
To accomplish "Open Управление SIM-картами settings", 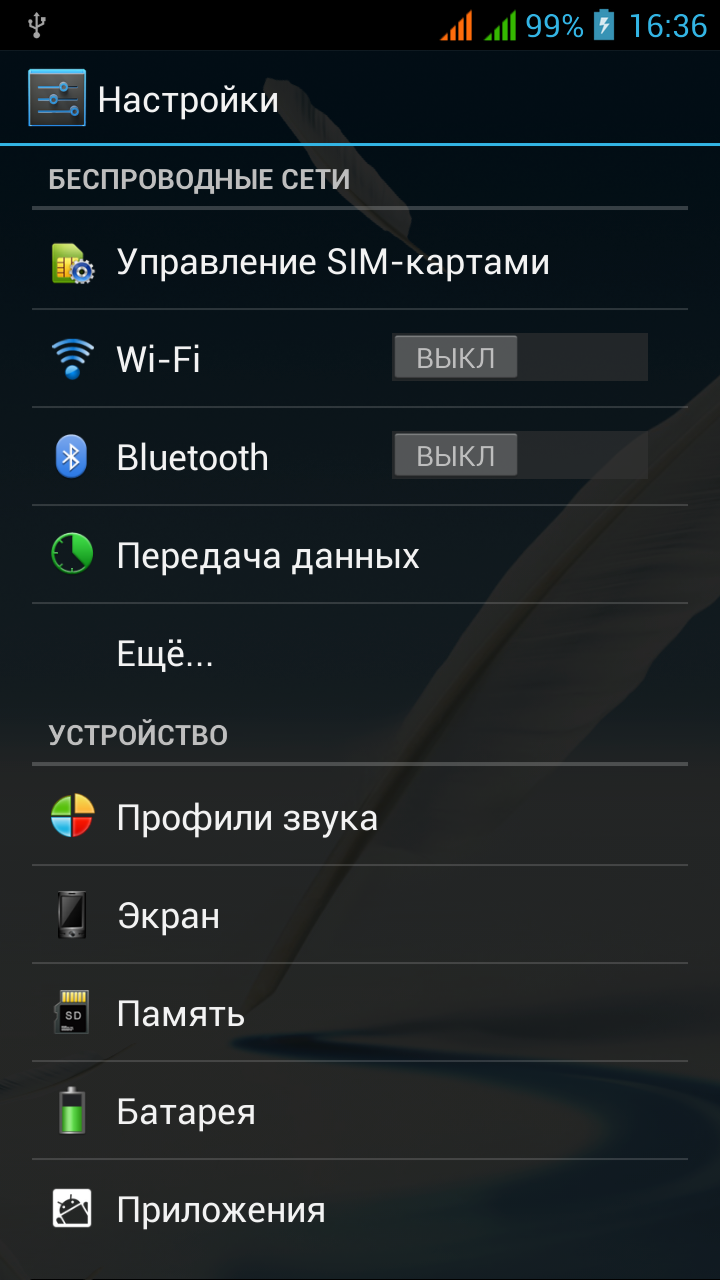I will [x=332, y=262].
